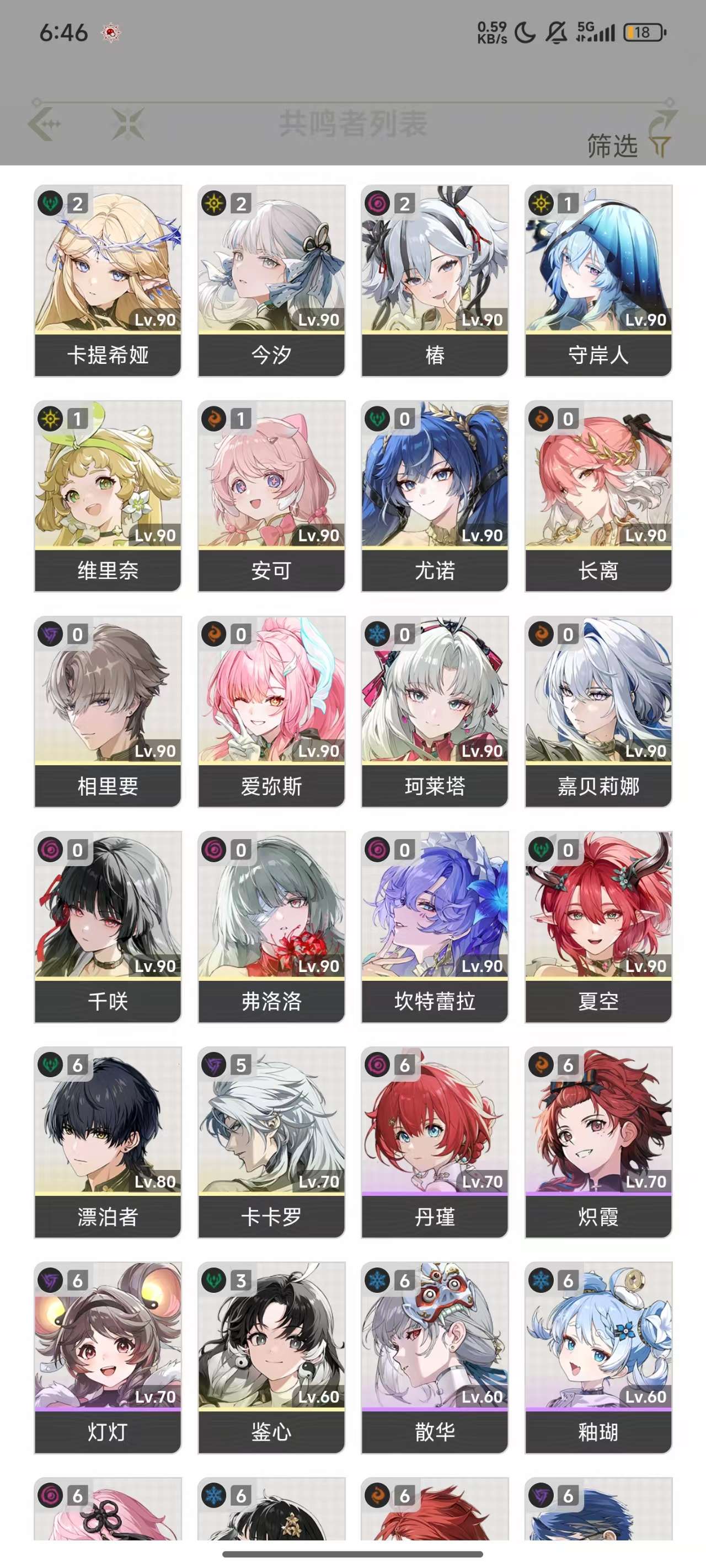View the 灯灯 resonator card
Image resolution: width=706 pixels, height=1568 pixels.
click(x=108, y=1357)
